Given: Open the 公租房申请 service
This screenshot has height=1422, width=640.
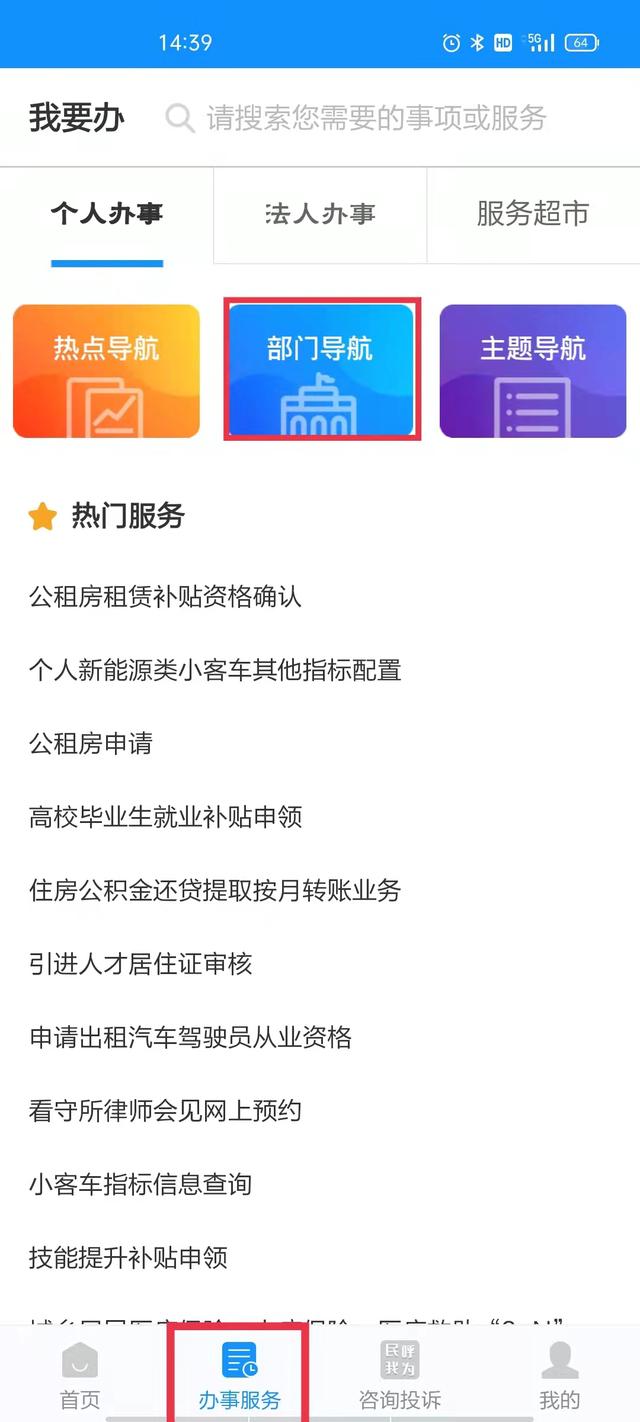Looking at the screenshot, I should [91, 744].
